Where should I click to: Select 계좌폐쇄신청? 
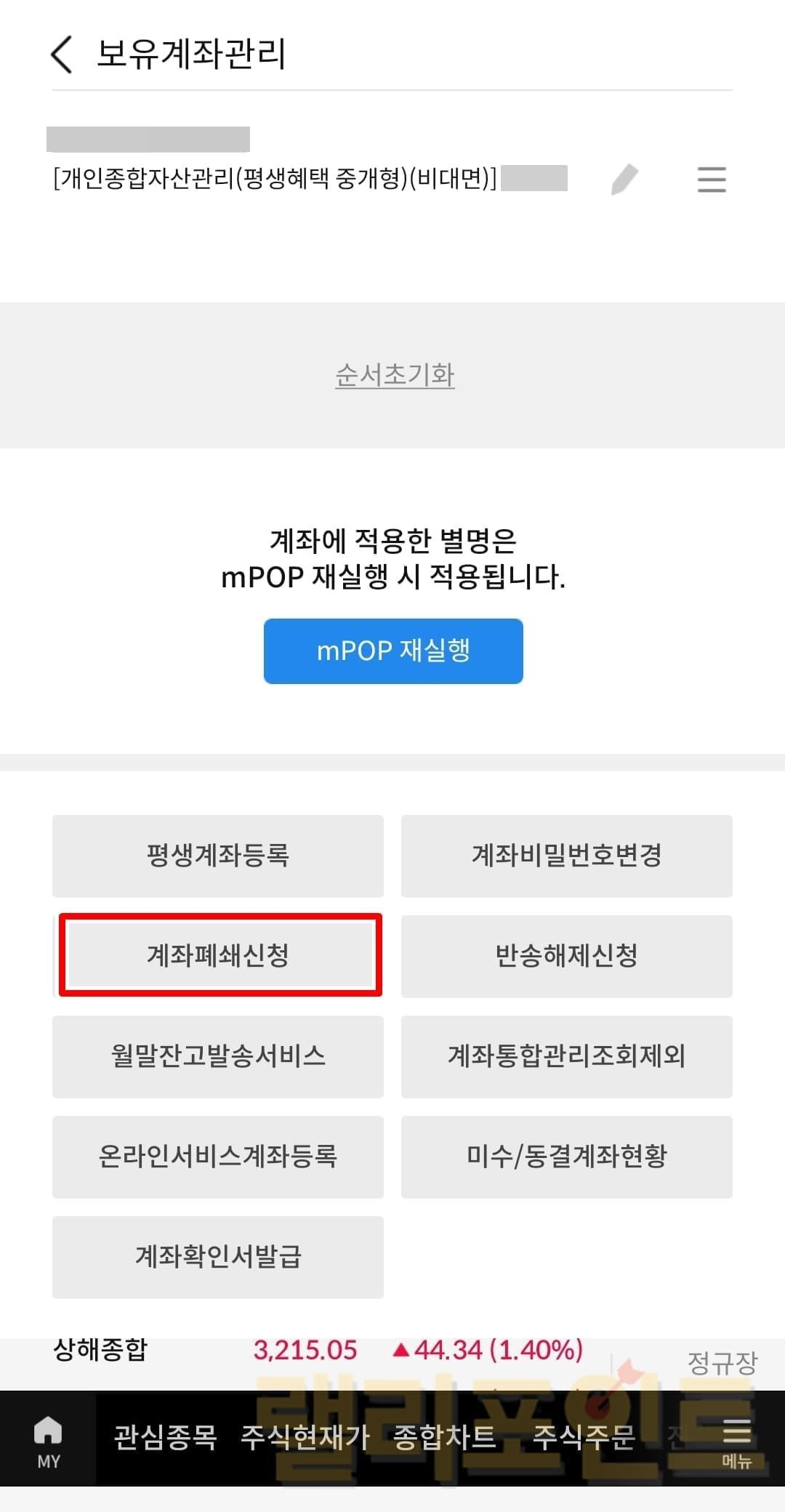[220, 955]
